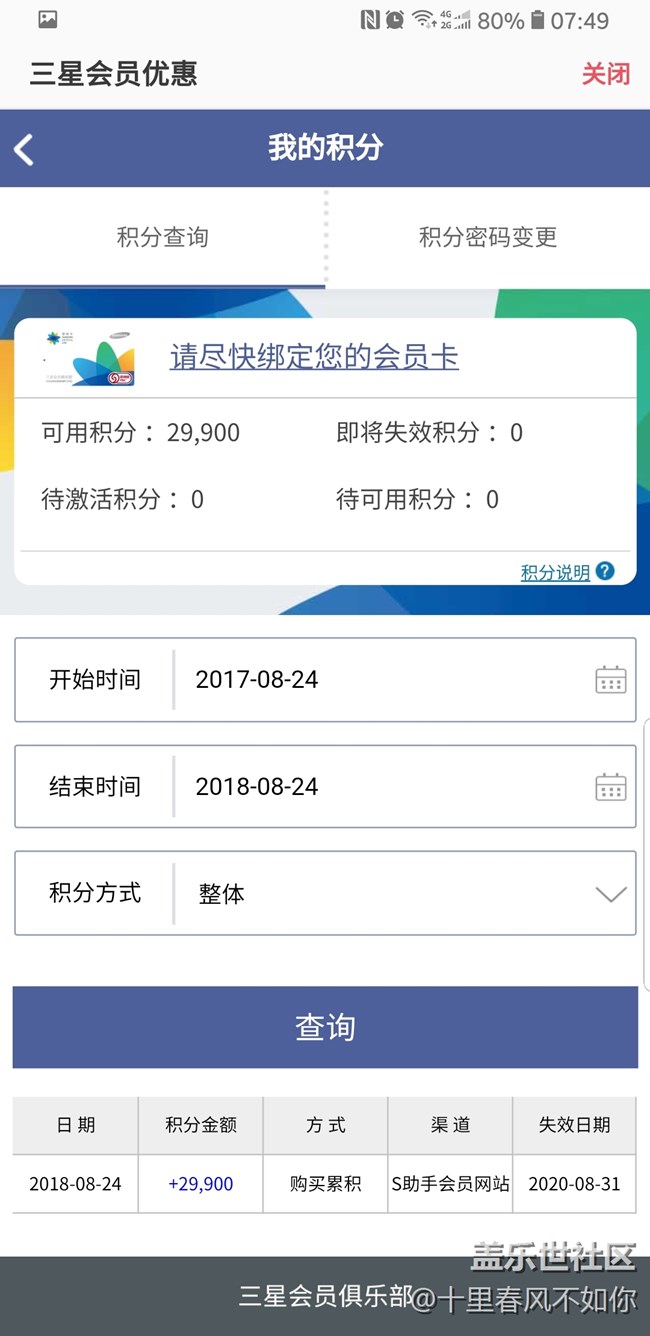The height and width of the screenshot is (1336, 650).
Task: Pick a date for 开始时间
Action: coord(610,680)
